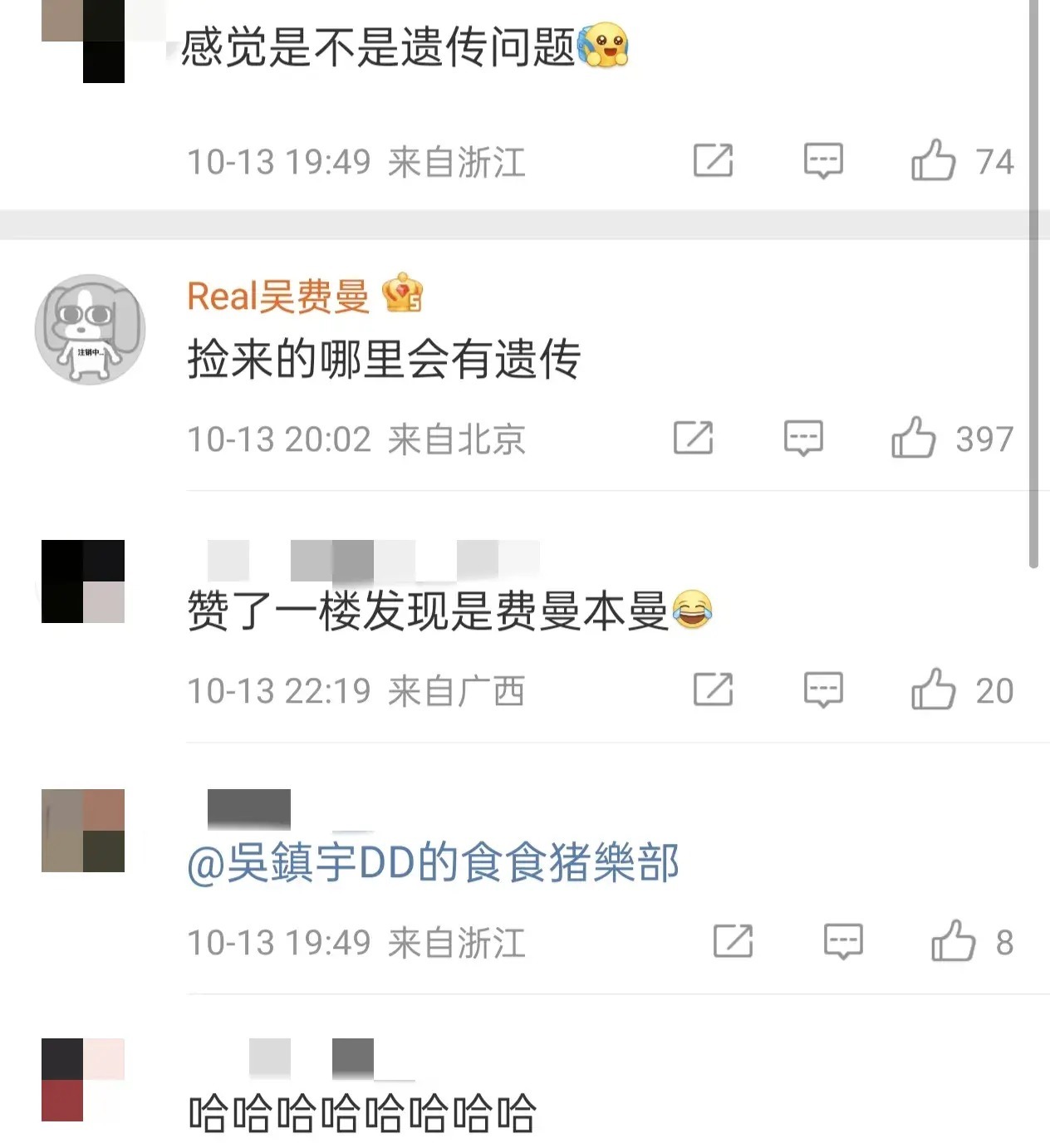The image size is (1050, 1148).
Task: Open avatar of 哈哈哈哈哈哈哈哈 commenter
Action: [83, 1079]
